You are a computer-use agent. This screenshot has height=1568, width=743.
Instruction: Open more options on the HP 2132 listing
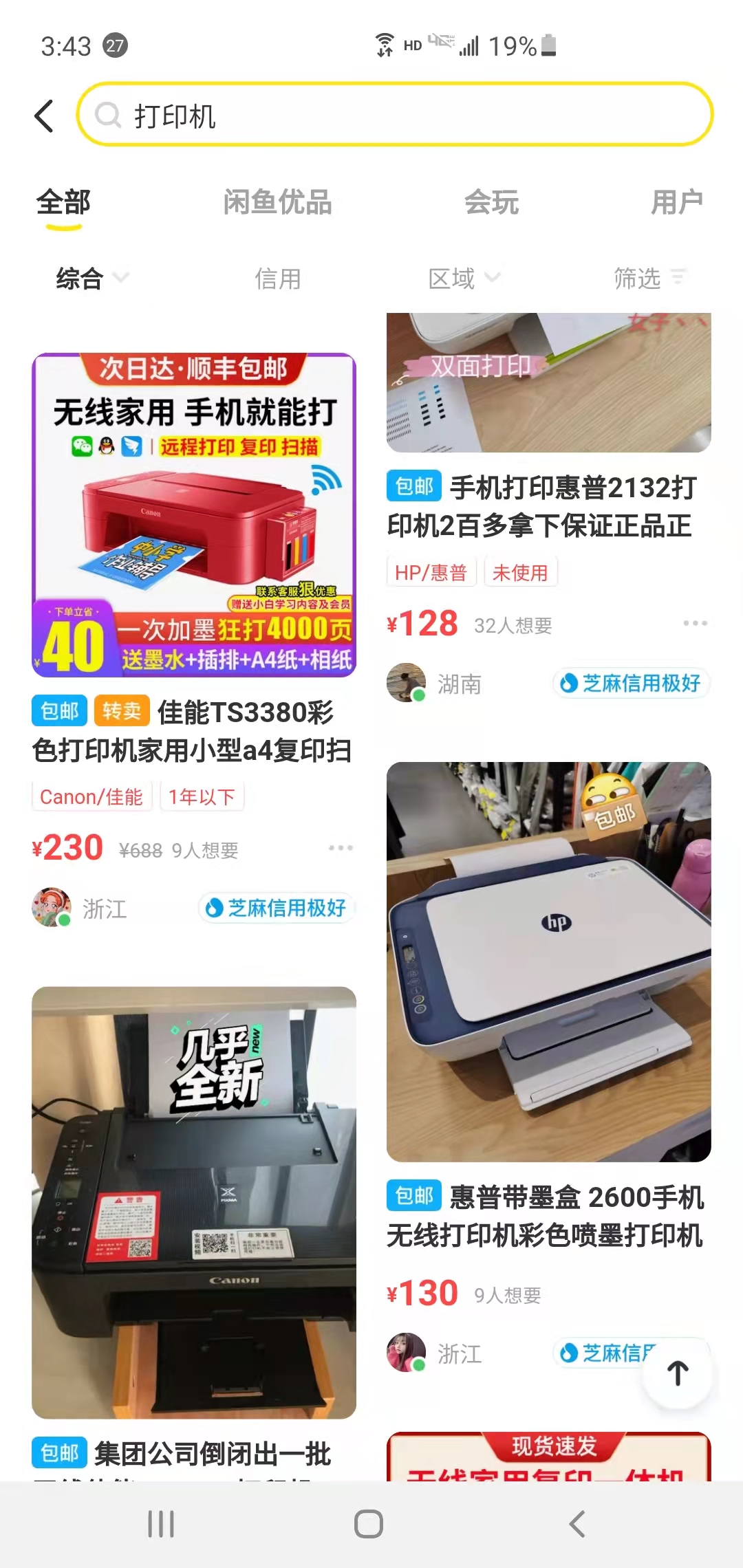point(696,622)
